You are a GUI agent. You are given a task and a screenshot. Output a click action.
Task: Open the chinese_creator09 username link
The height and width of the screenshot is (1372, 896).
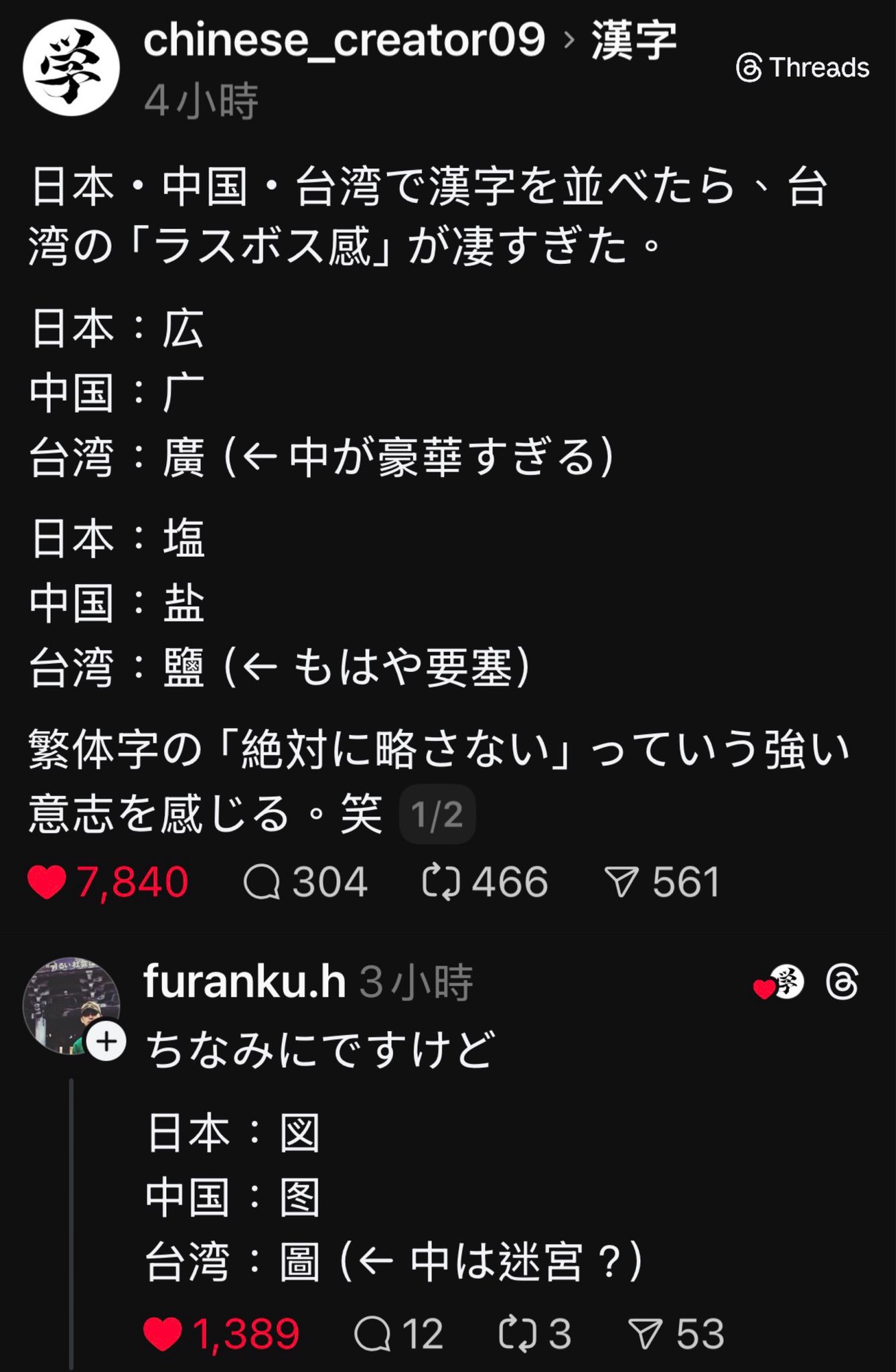[344, 40]
